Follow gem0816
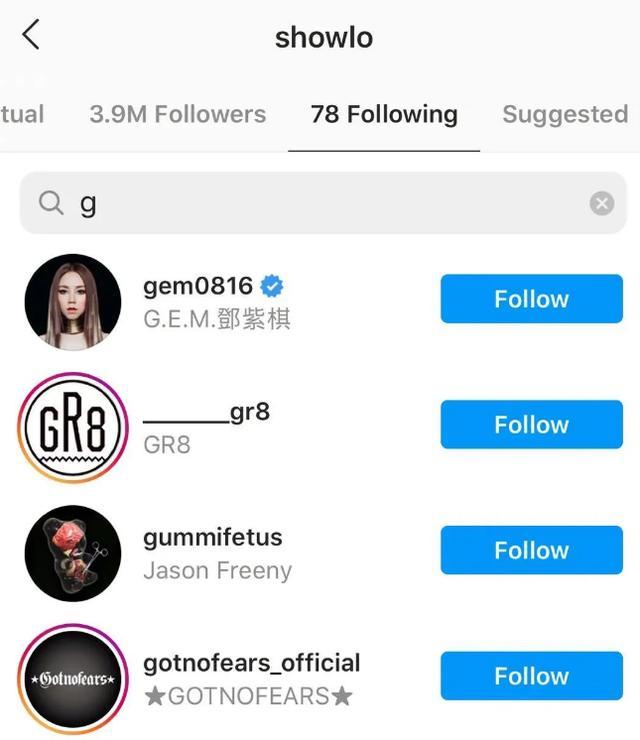The height and width of the screenshot is (740, 640). (531, 299)
